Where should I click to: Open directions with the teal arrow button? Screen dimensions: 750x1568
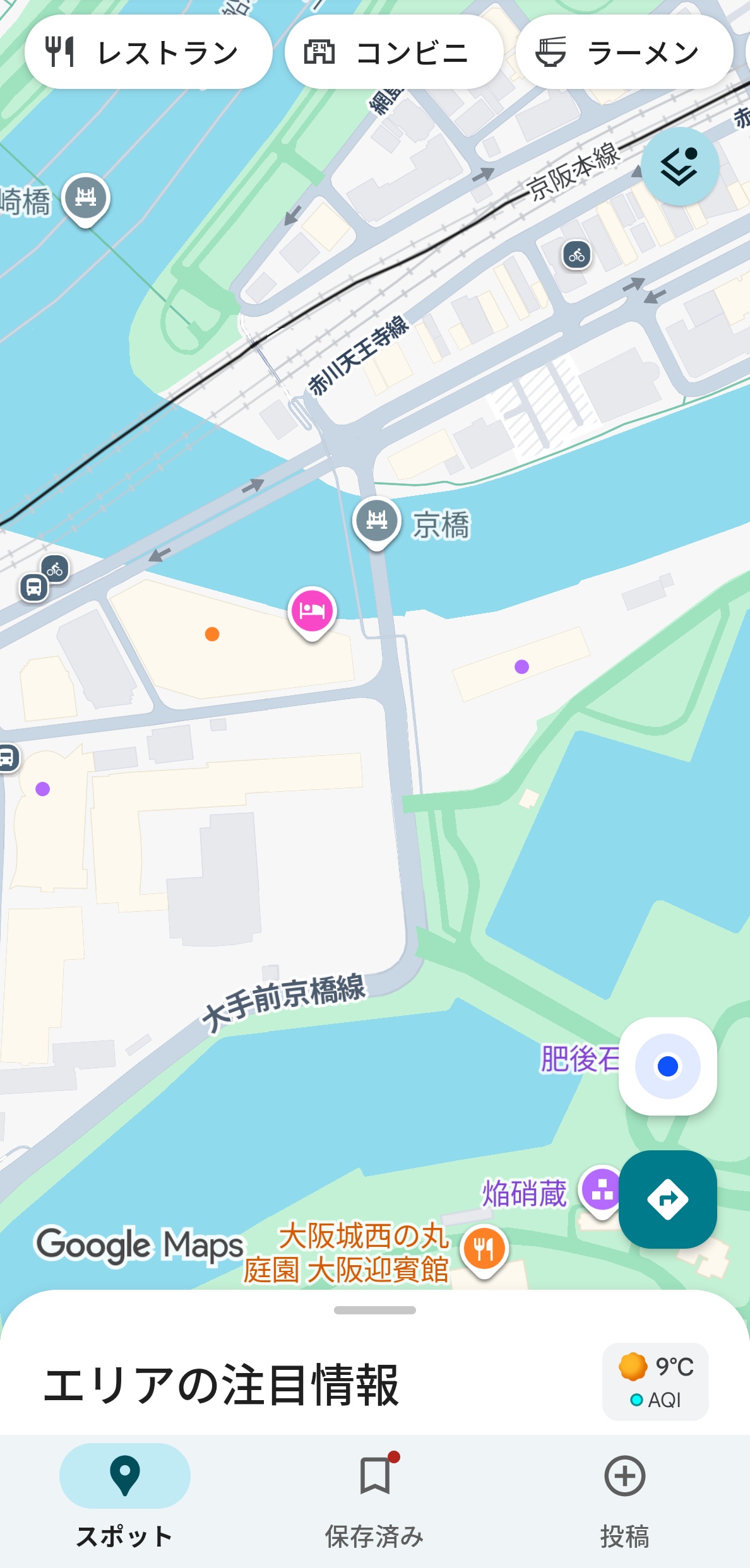click(x=667, y=1199)
